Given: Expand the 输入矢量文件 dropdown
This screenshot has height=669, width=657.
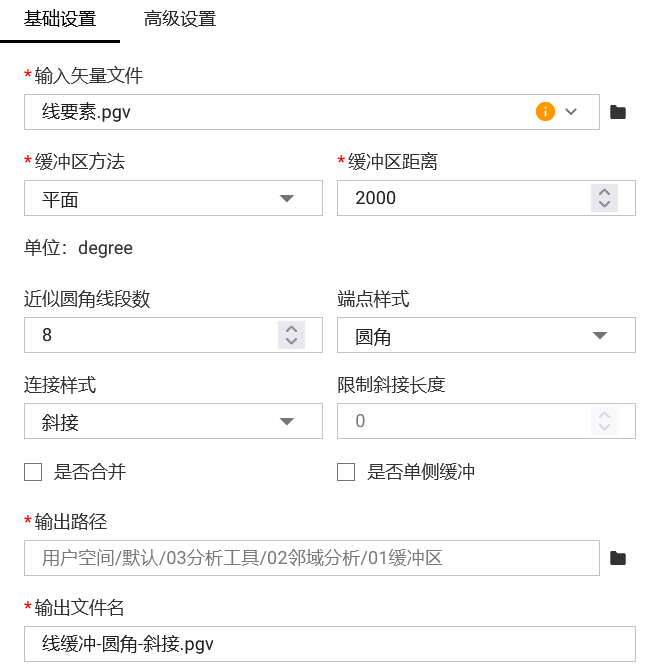Looking at the screenshot, I should point(572,112).
